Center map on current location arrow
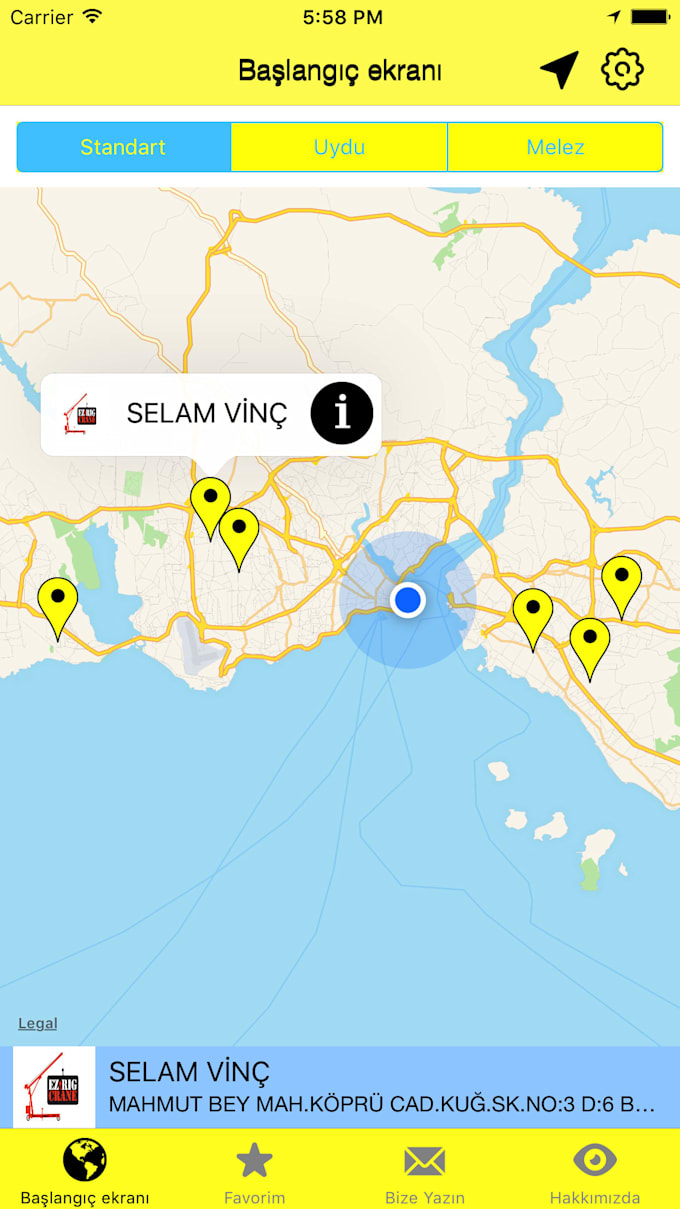This screenshot has height=1209, width=680. (x=560, y=70)
